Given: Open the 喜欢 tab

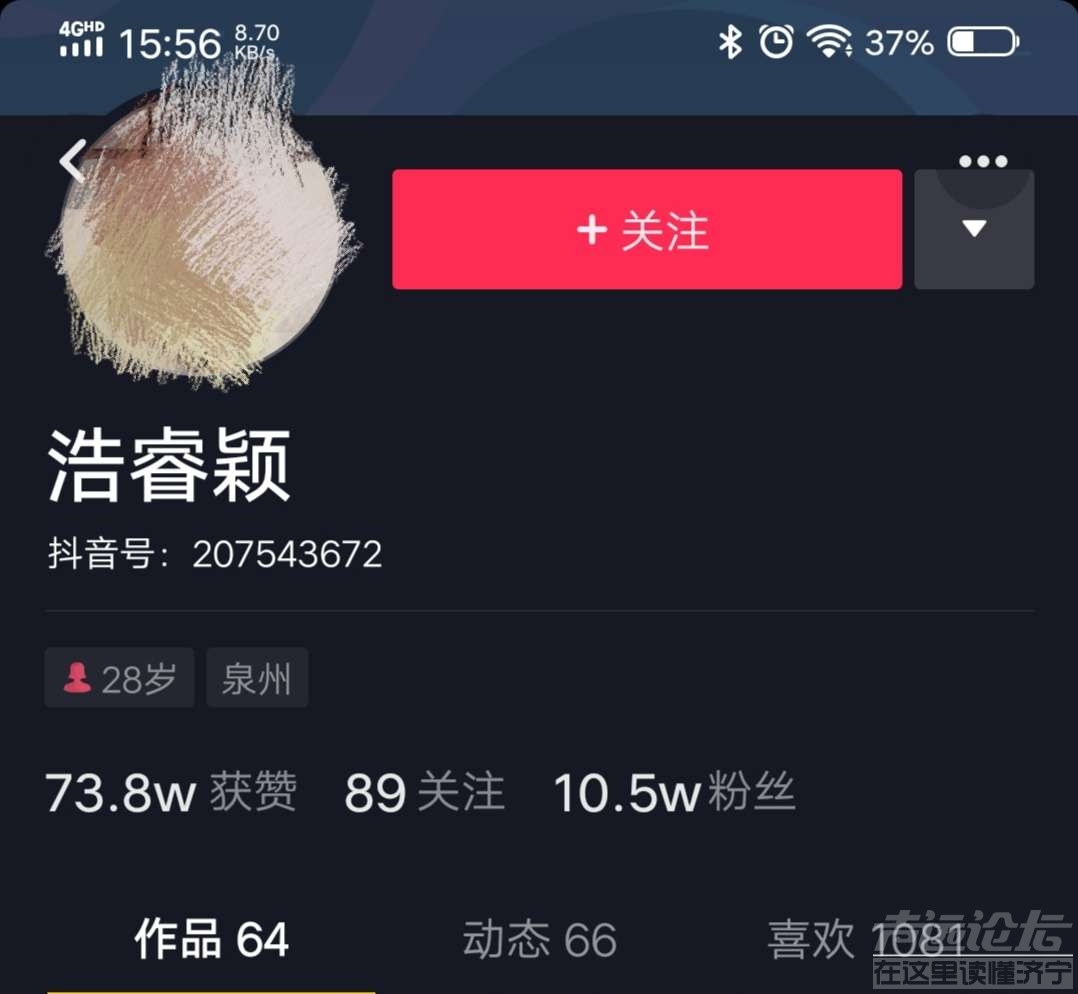Looking at the screenshot, I should coord(862,940).
